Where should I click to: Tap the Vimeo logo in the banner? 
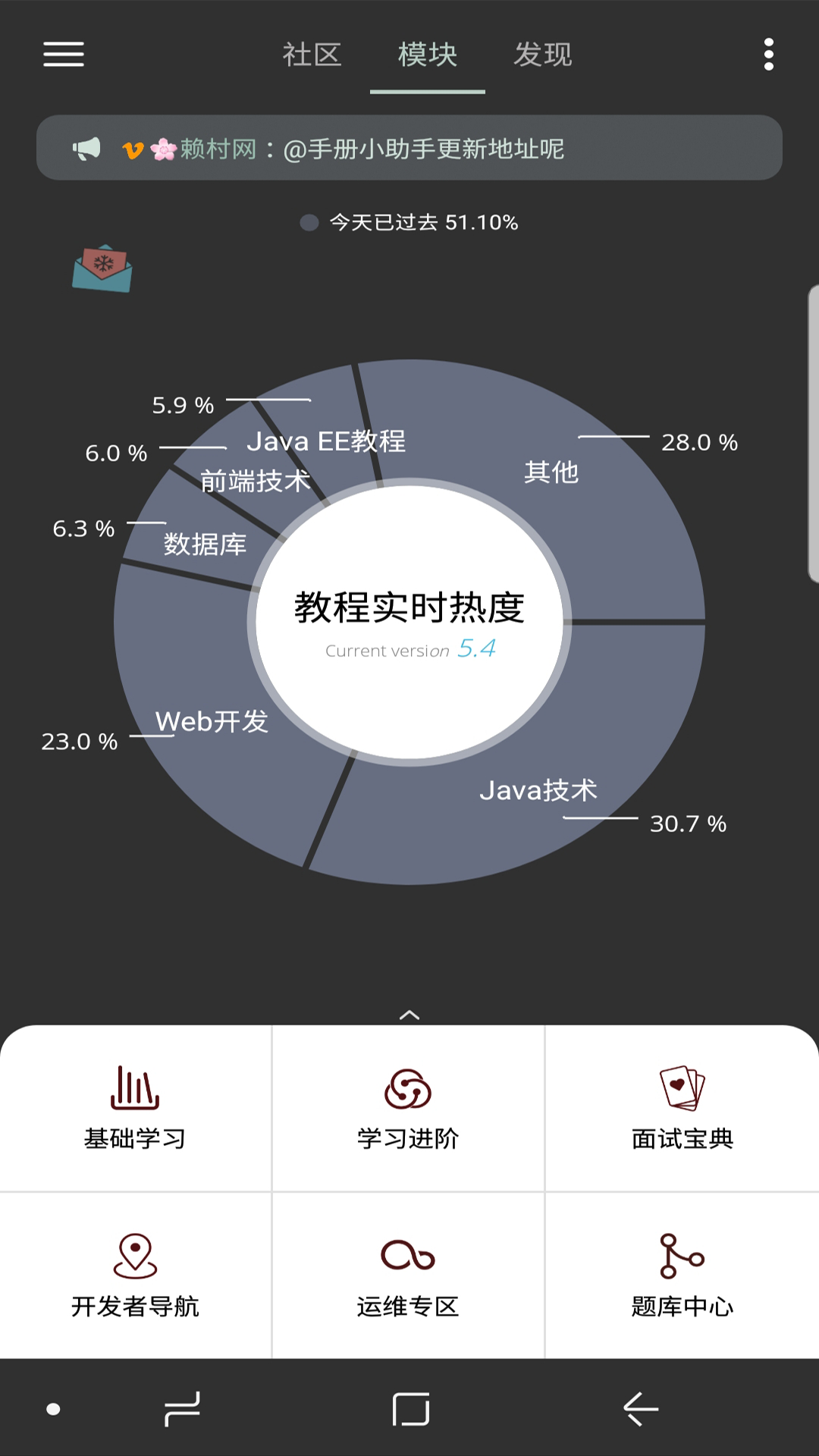pyautogui.click(x=133, y=149)
